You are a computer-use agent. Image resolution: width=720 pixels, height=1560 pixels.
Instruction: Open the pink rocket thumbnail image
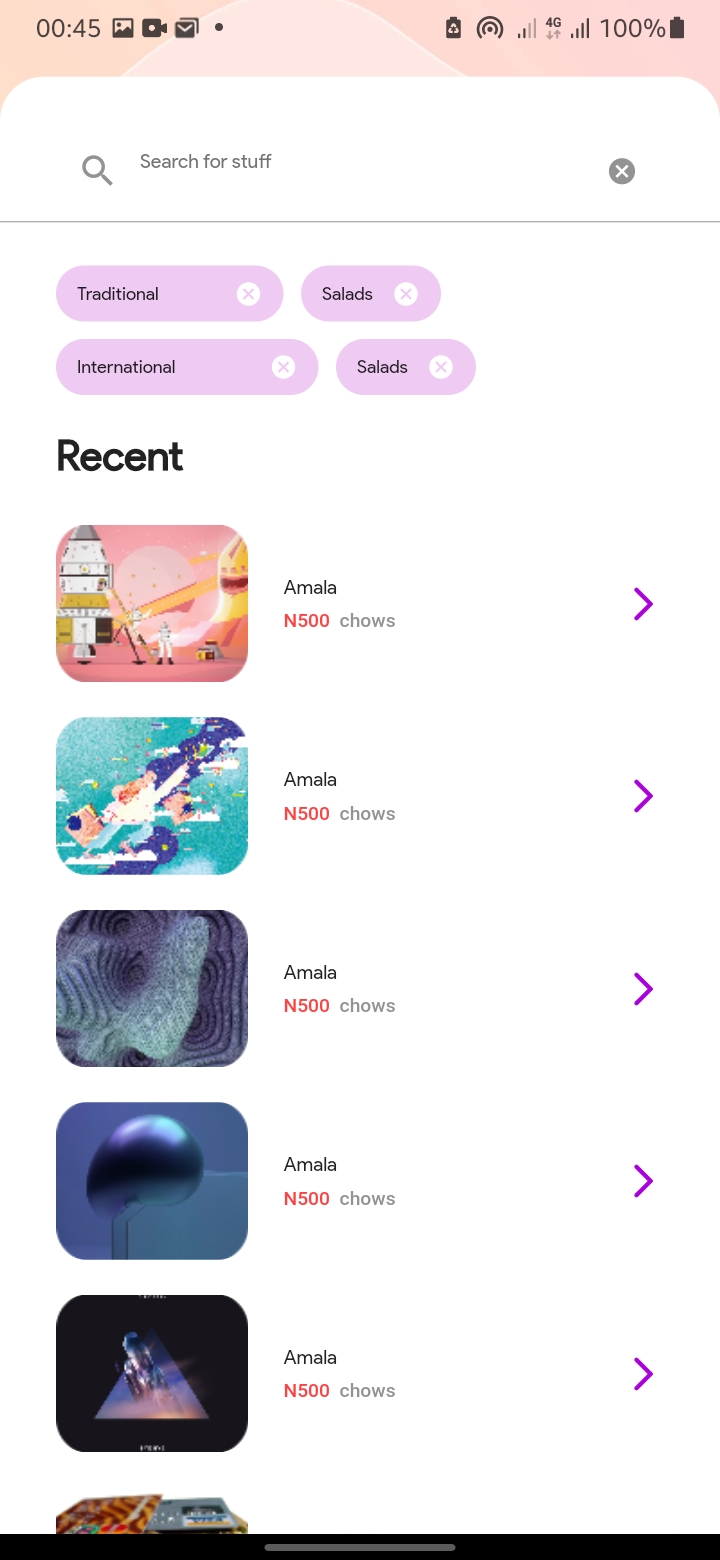pos(151,603)
